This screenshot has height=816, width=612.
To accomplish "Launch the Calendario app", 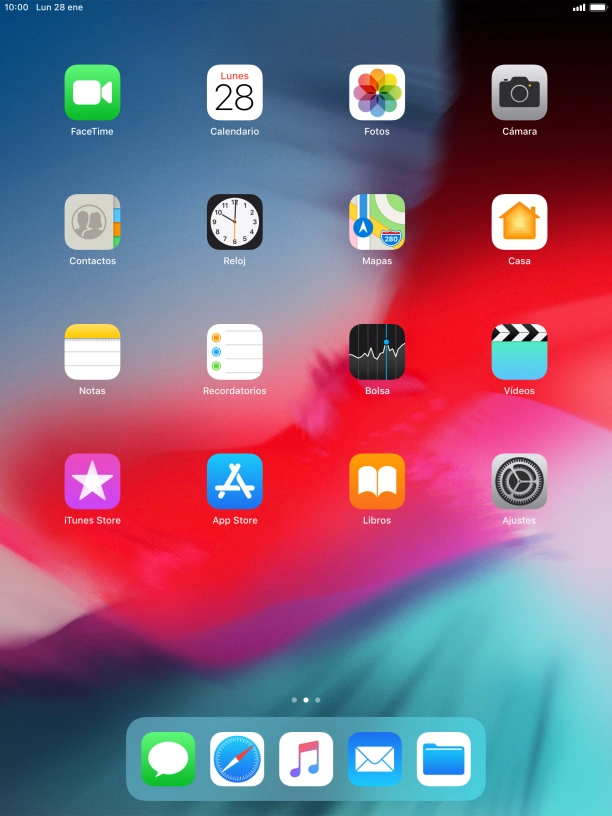I will (234, 93).
